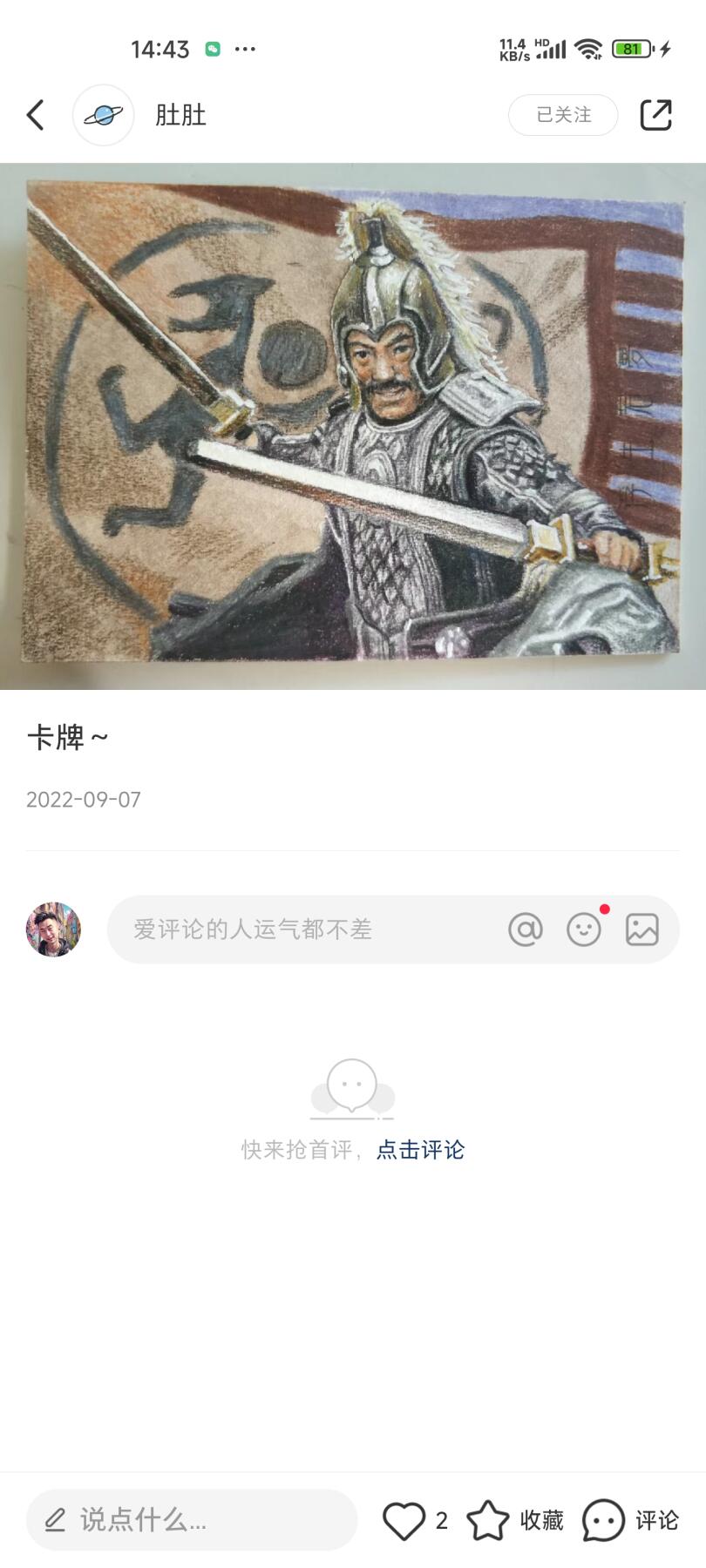
Task: Go back using the top-left arrow
Action: click(36, 115)
